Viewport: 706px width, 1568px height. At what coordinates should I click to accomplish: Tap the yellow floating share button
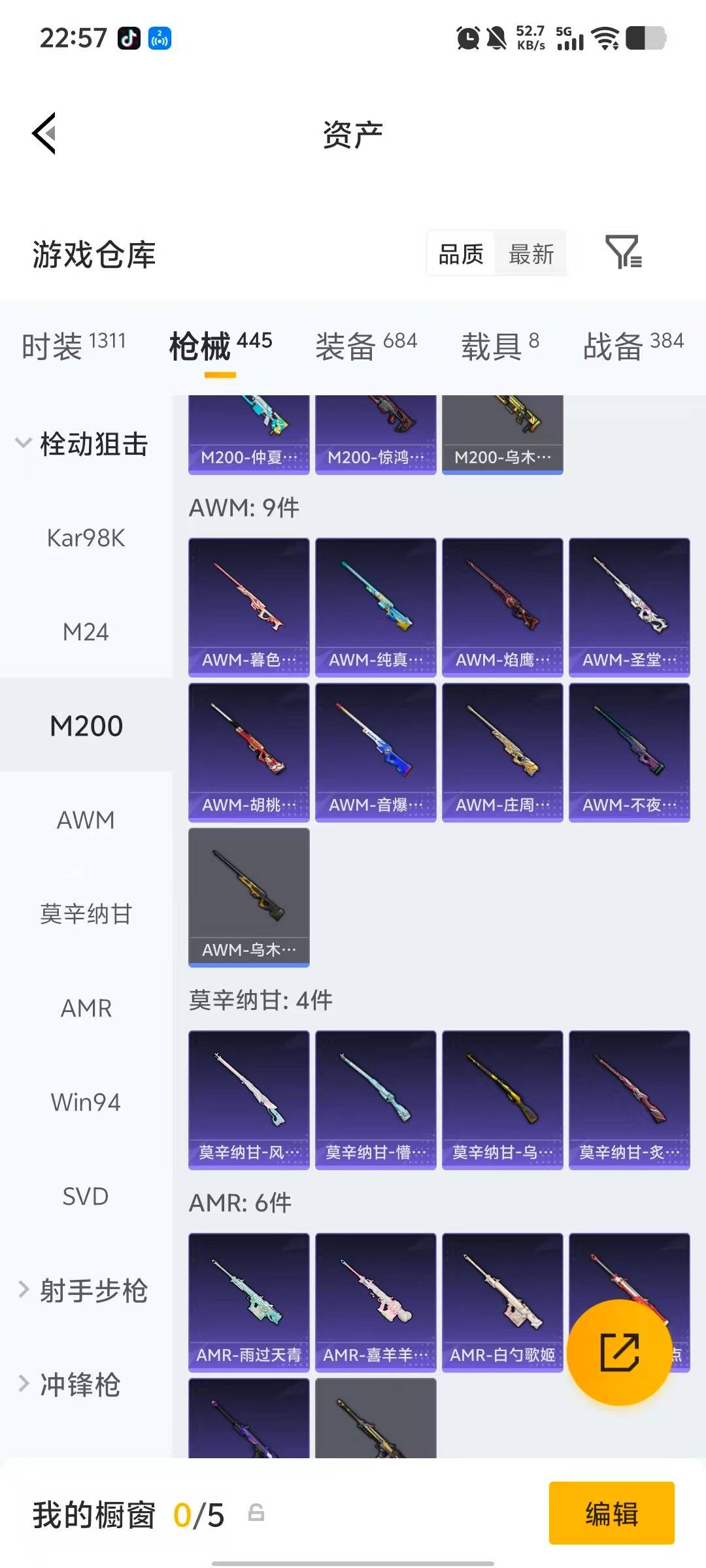(619, 1352)
